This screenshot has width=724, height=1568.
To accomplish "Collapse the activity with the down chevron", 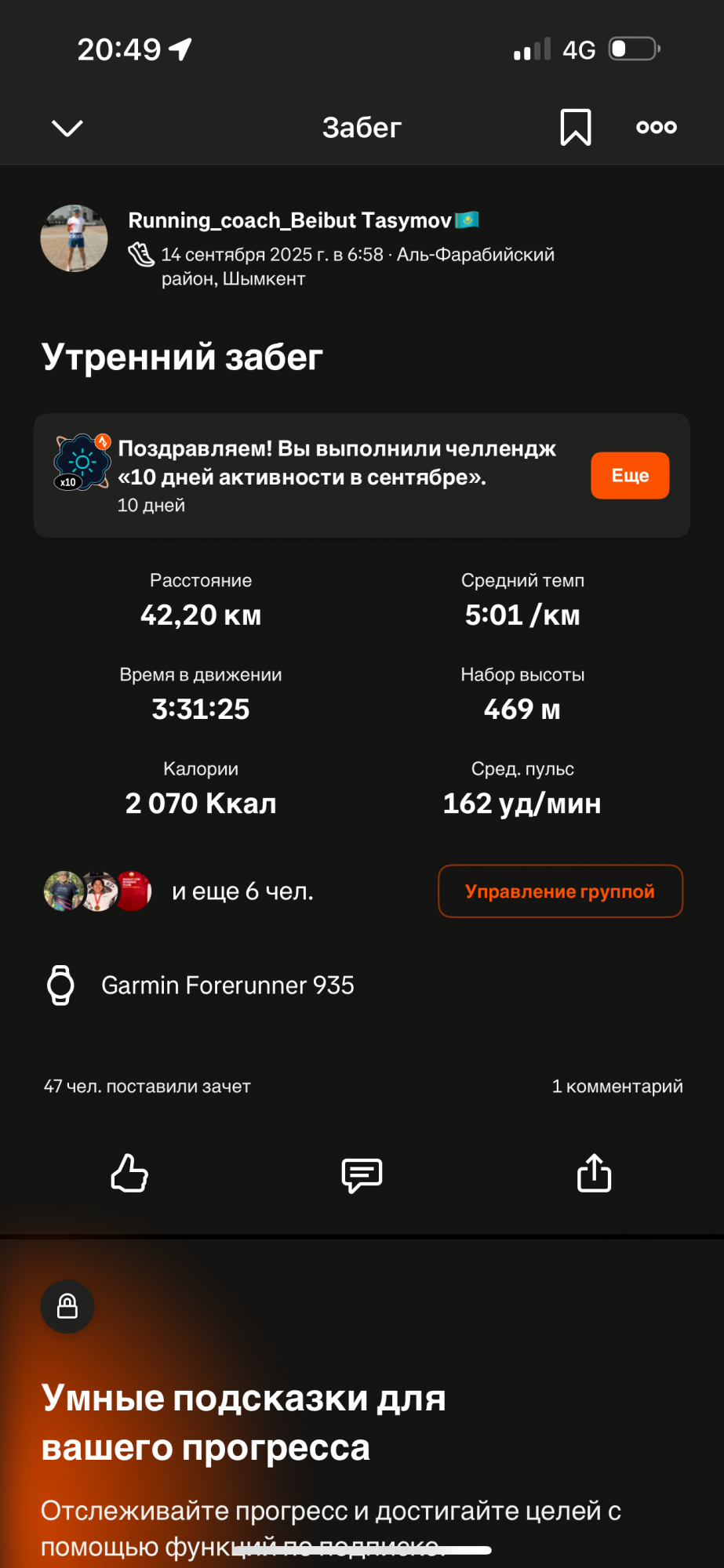I will (67, 128).
